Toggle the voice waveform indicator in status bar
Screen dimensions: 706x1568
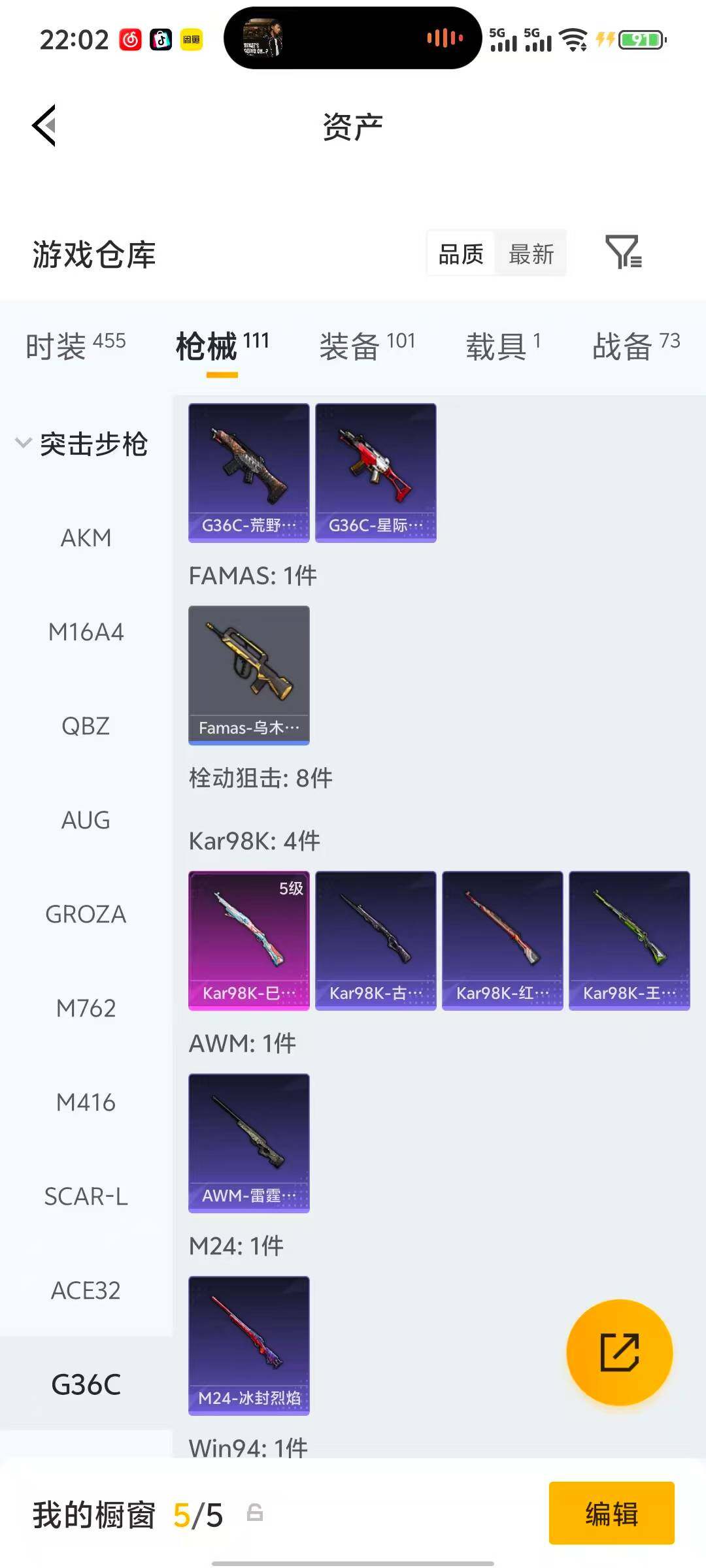point(442,39)
